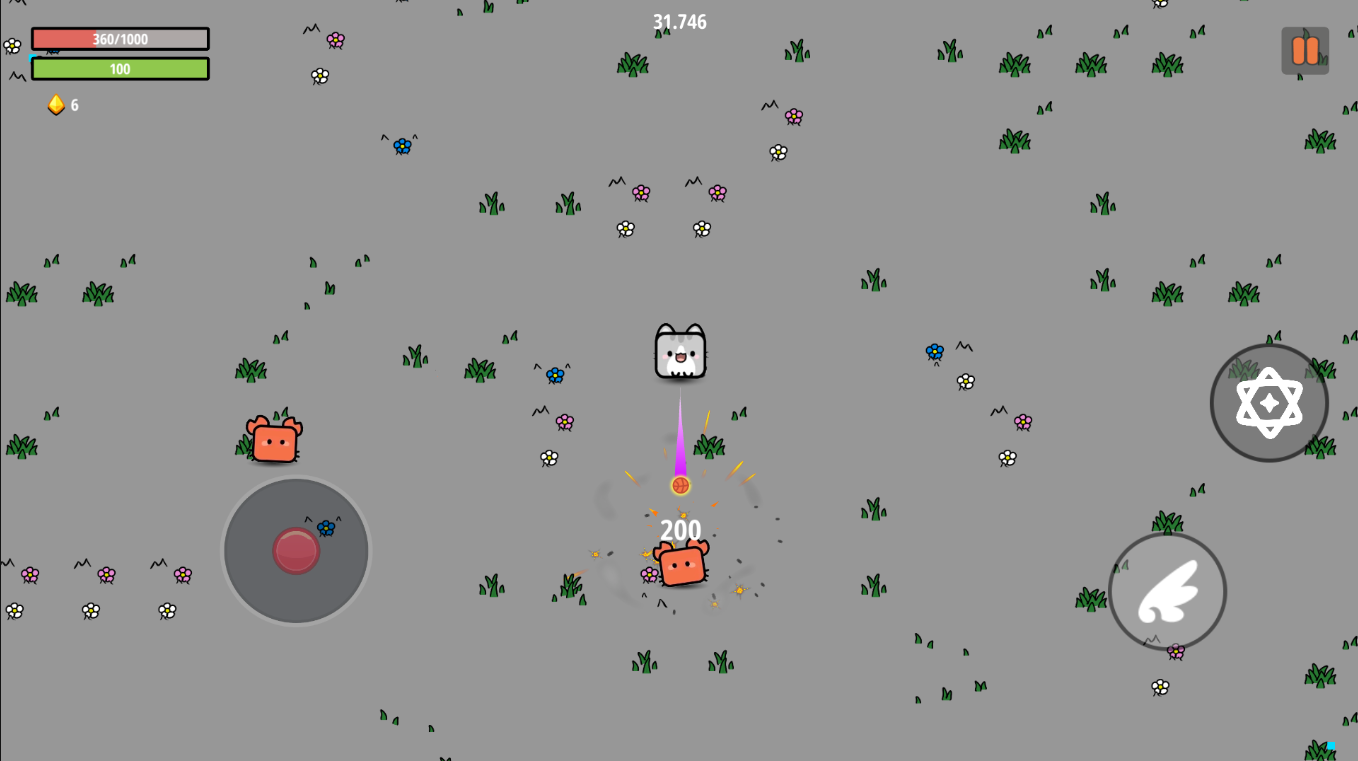Use the wing dash ability
The height and width of the screenshot is (761, 1358).
point(1167,591)
